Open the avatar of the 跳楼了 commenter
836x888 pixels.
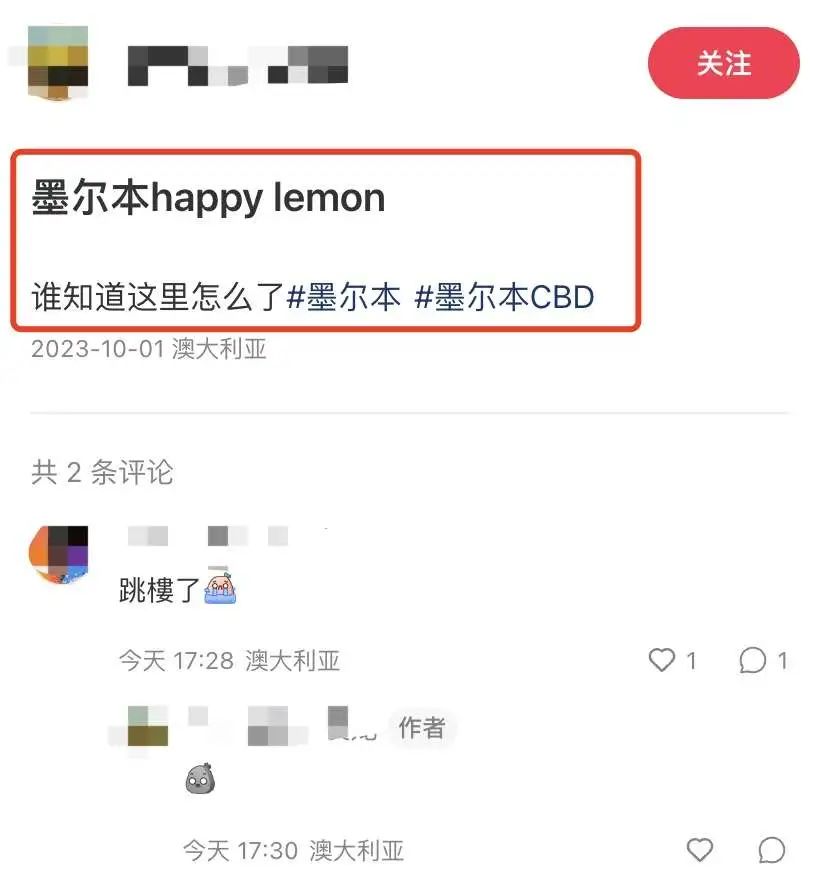coord(59,555)
